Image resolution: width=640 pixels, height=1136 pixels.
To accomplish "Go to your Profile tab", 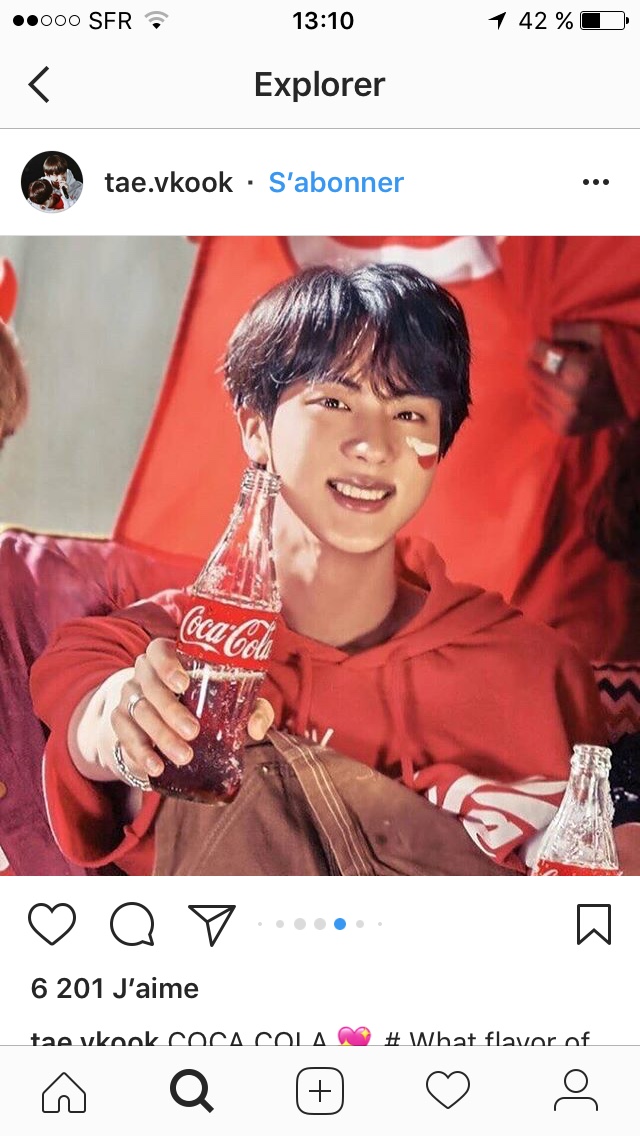I will (576, 1090).
